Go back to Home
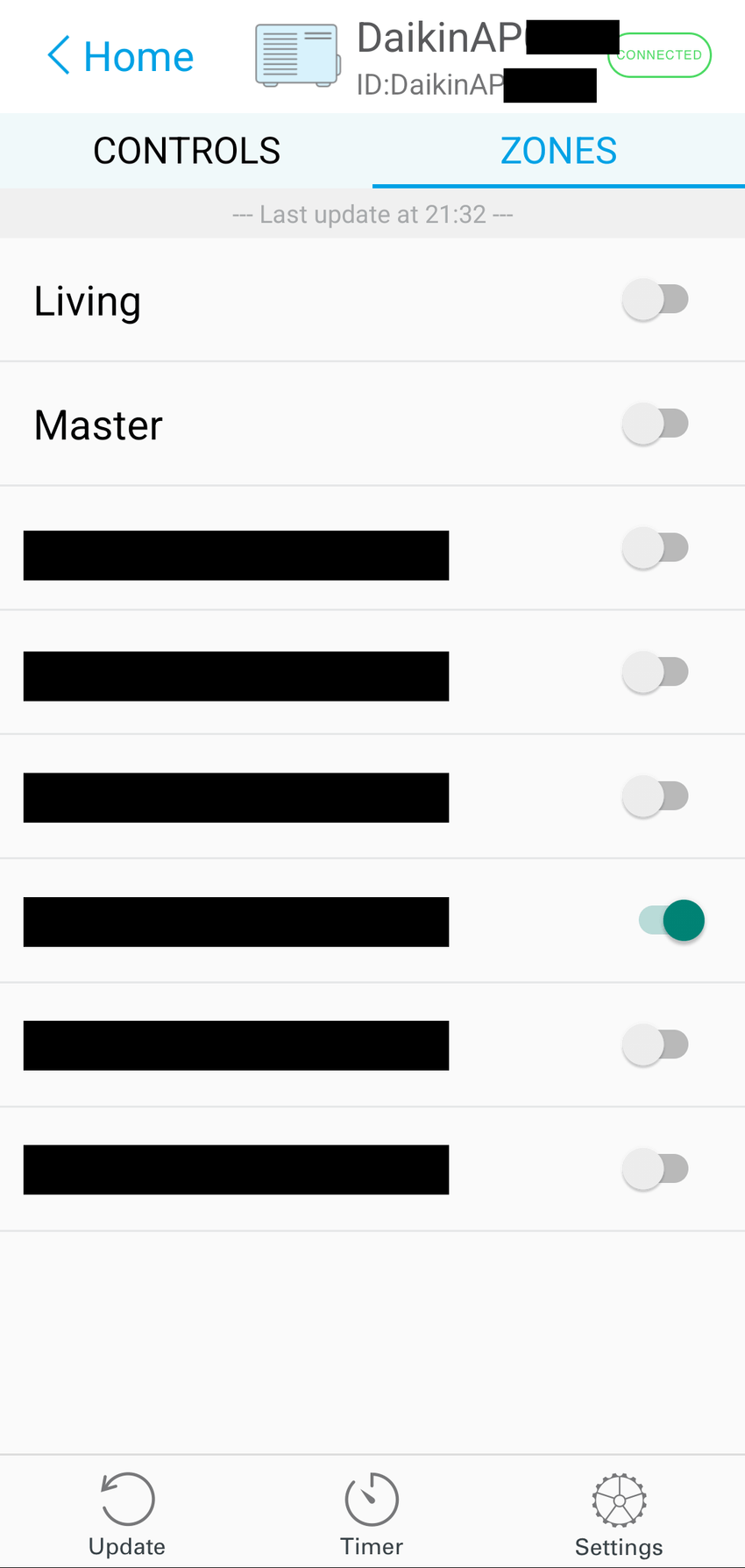This screenshot has height=1568, width=745. (x=120, y=57)
